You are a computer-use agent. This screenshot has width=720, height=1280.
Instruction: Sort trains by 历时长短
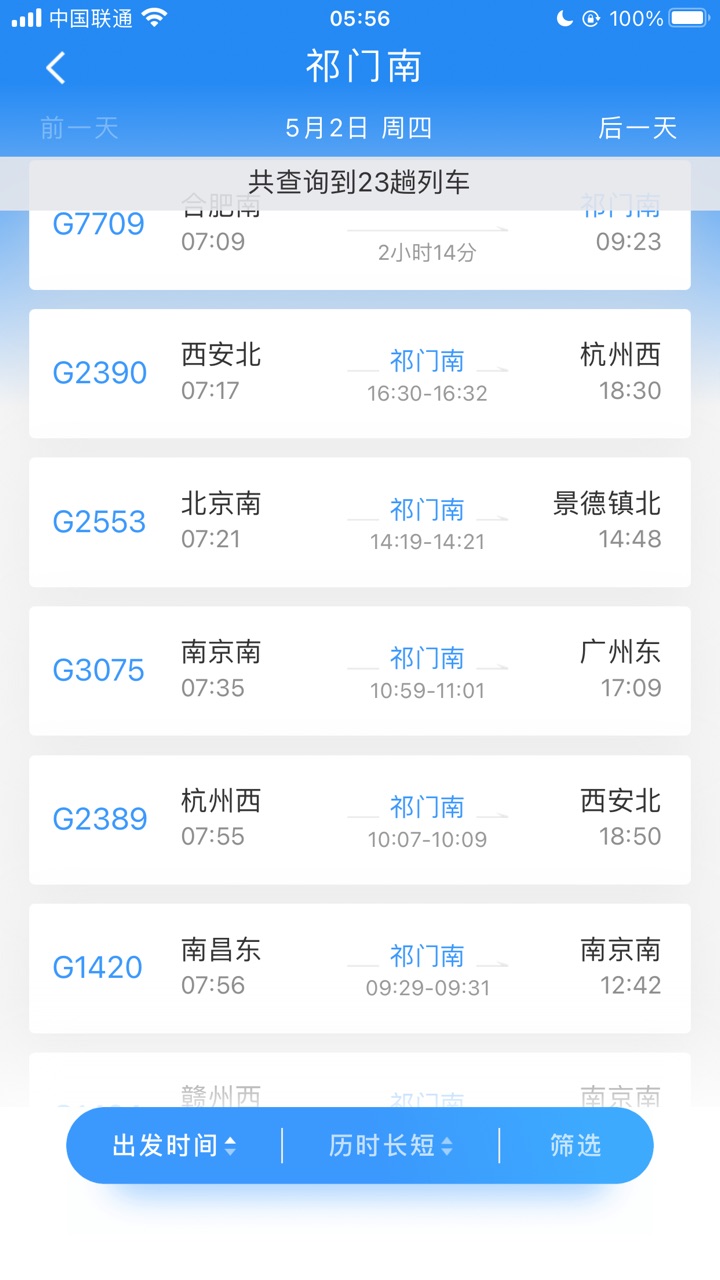coord(391,1145)
